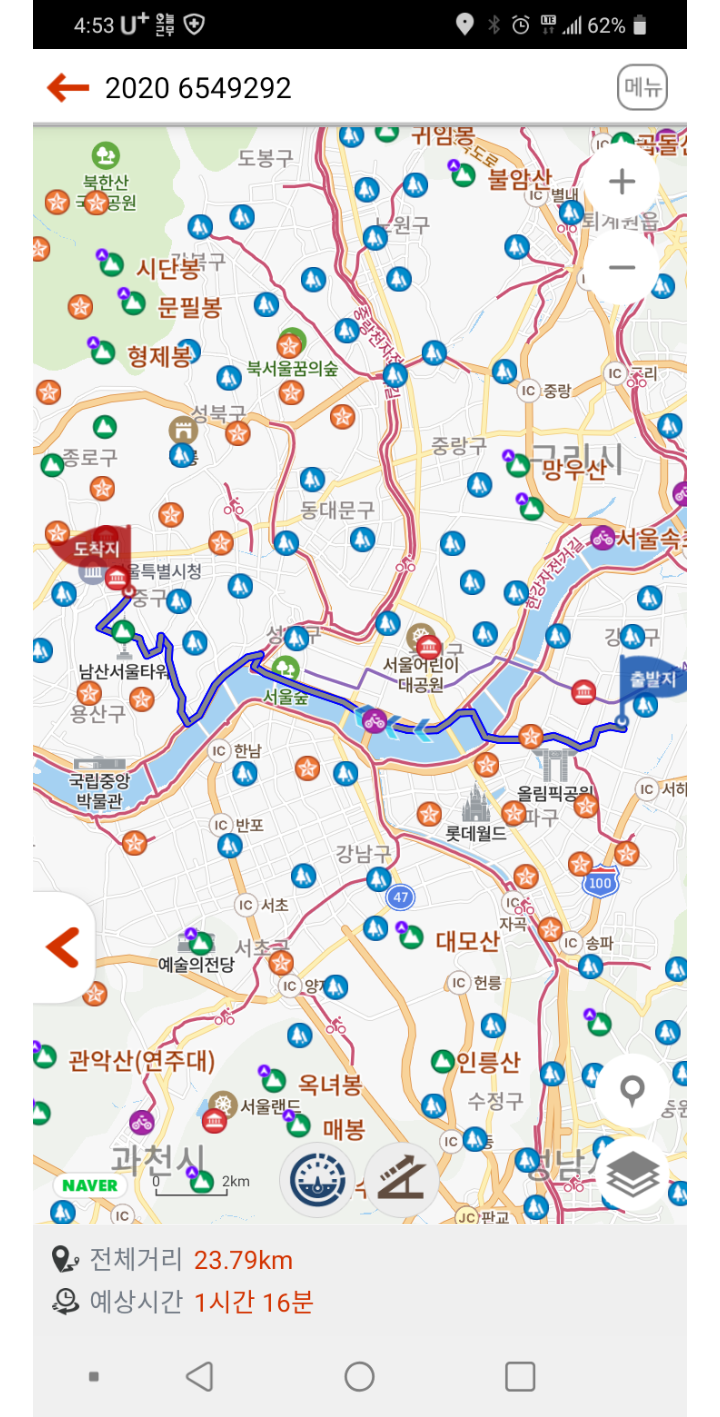Viewport: 720px width, 1417px height.
Task: Navigate back with the system back button
Action: pyautogui.click(x=200, y=1377)
